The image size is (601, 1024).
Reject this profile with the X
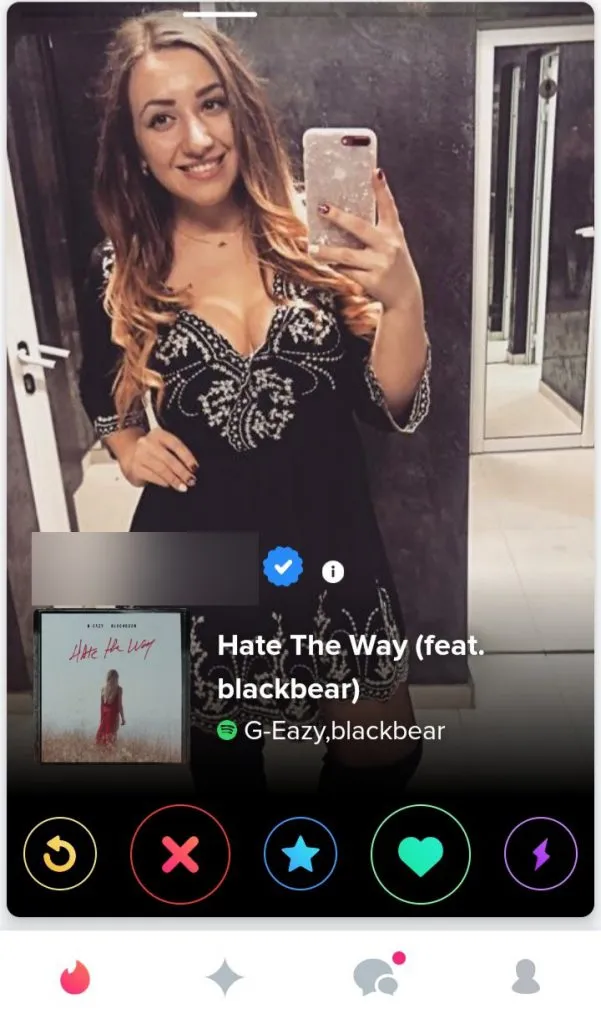tap(180, 854)
